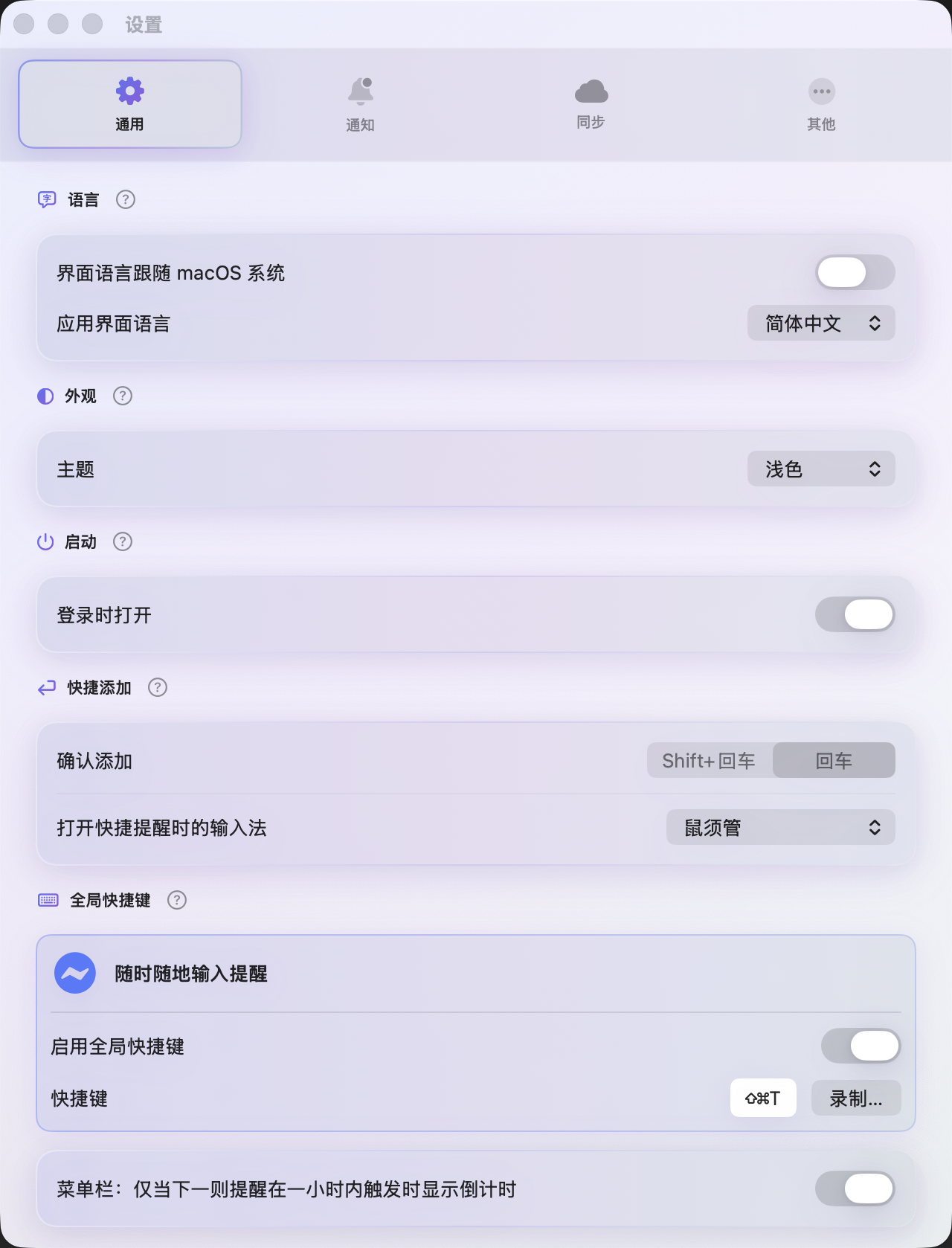Open the 应用界面语言 dropdown showing 简体中文
The height and width of the screenshot is (1248, 952).
[x=821, y=324]
